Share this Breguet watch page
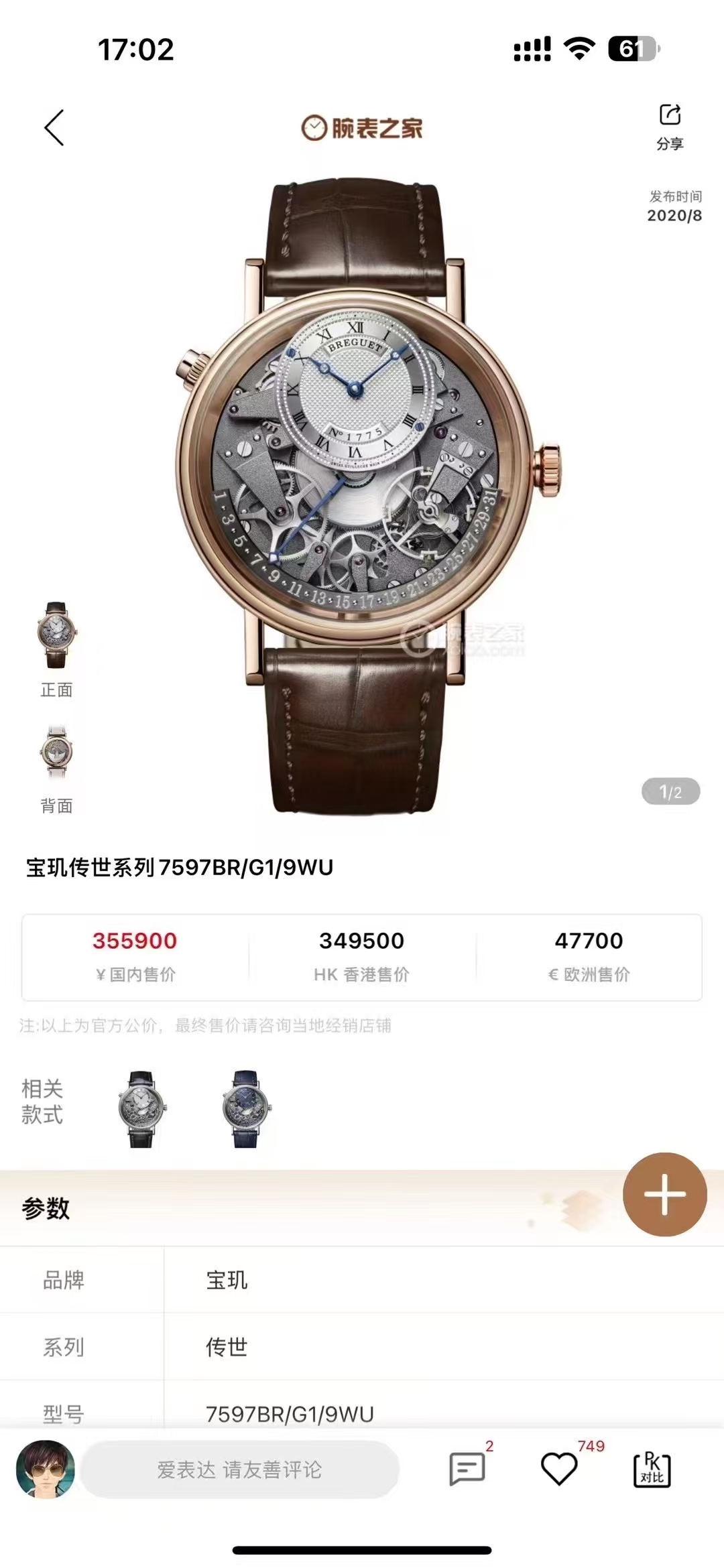724x1568 pixels. pyautogui.click(x=670, y=126)
